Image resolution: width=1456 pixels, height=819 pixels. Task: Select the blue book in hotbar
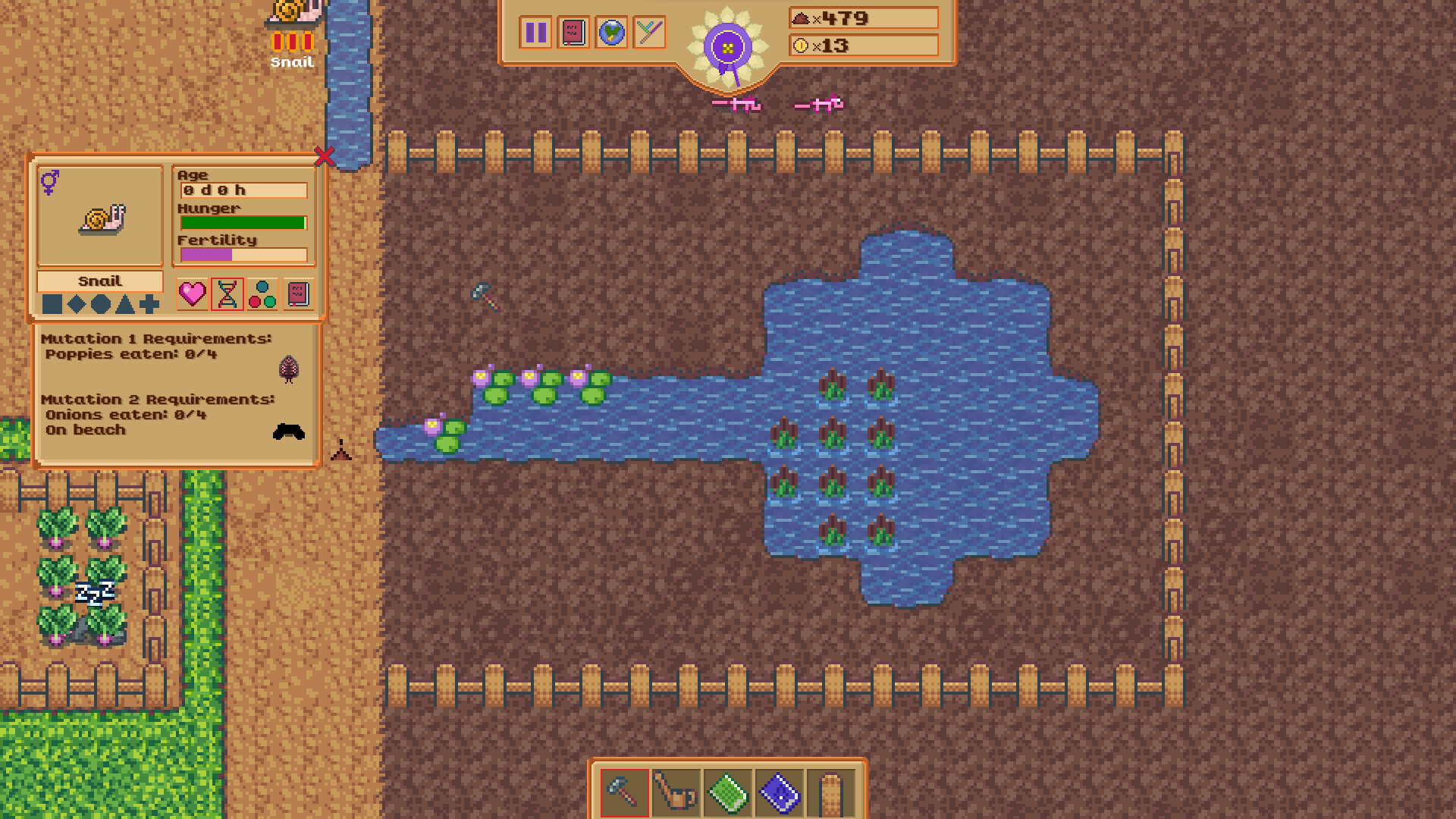point(780,792)
